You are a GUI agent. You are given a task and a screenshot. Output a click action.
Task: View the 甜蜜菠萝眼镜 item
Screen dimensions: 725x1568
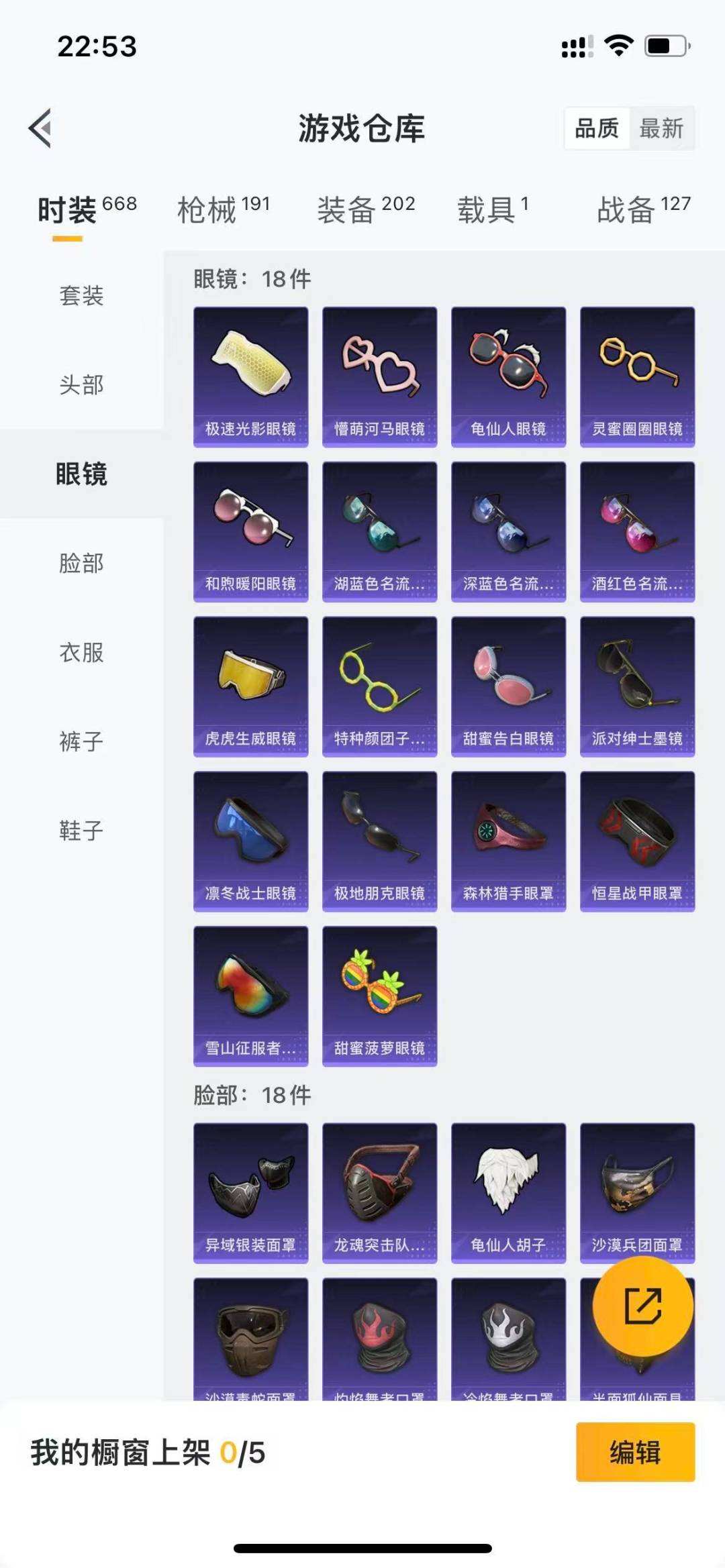(x=380, y=996)
